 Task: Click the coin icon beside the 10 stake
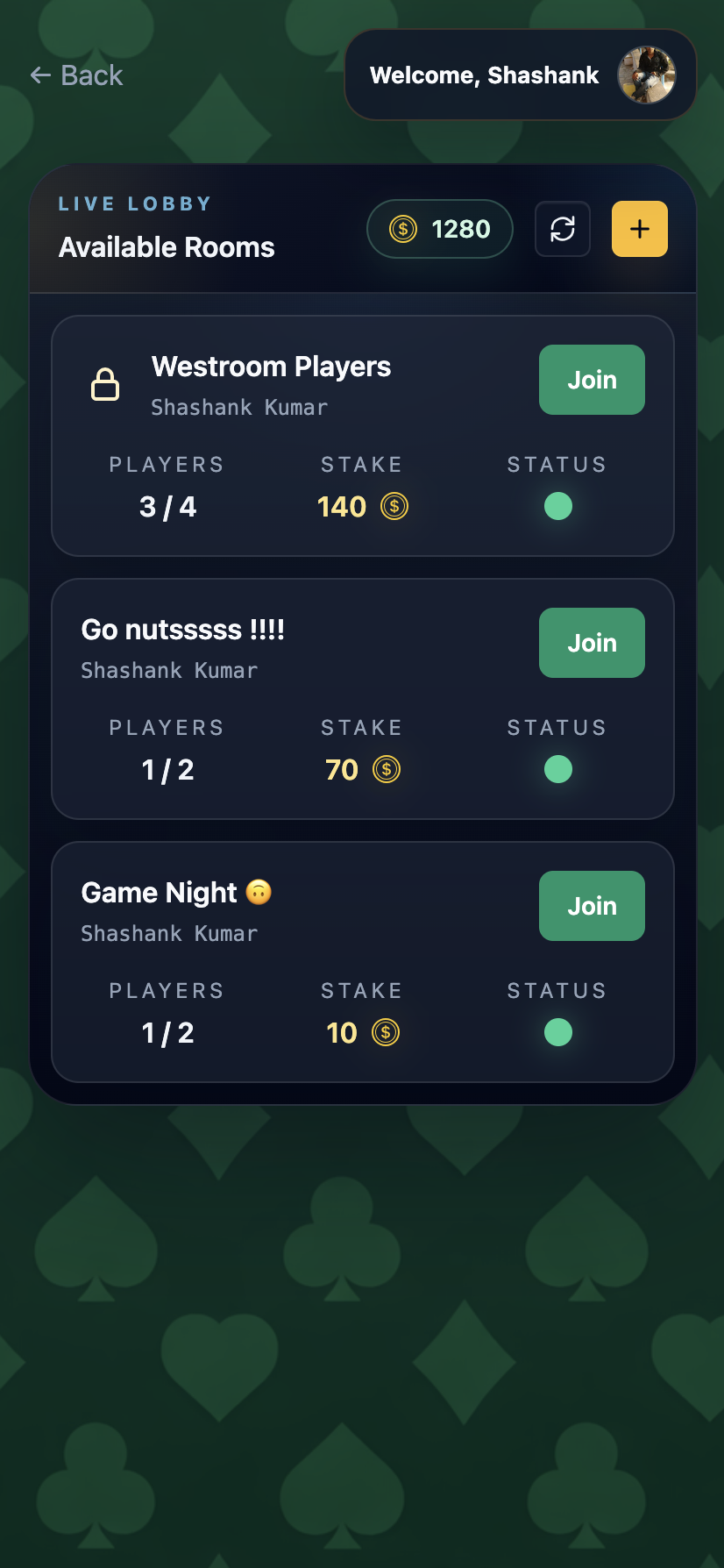(386, 1032)
